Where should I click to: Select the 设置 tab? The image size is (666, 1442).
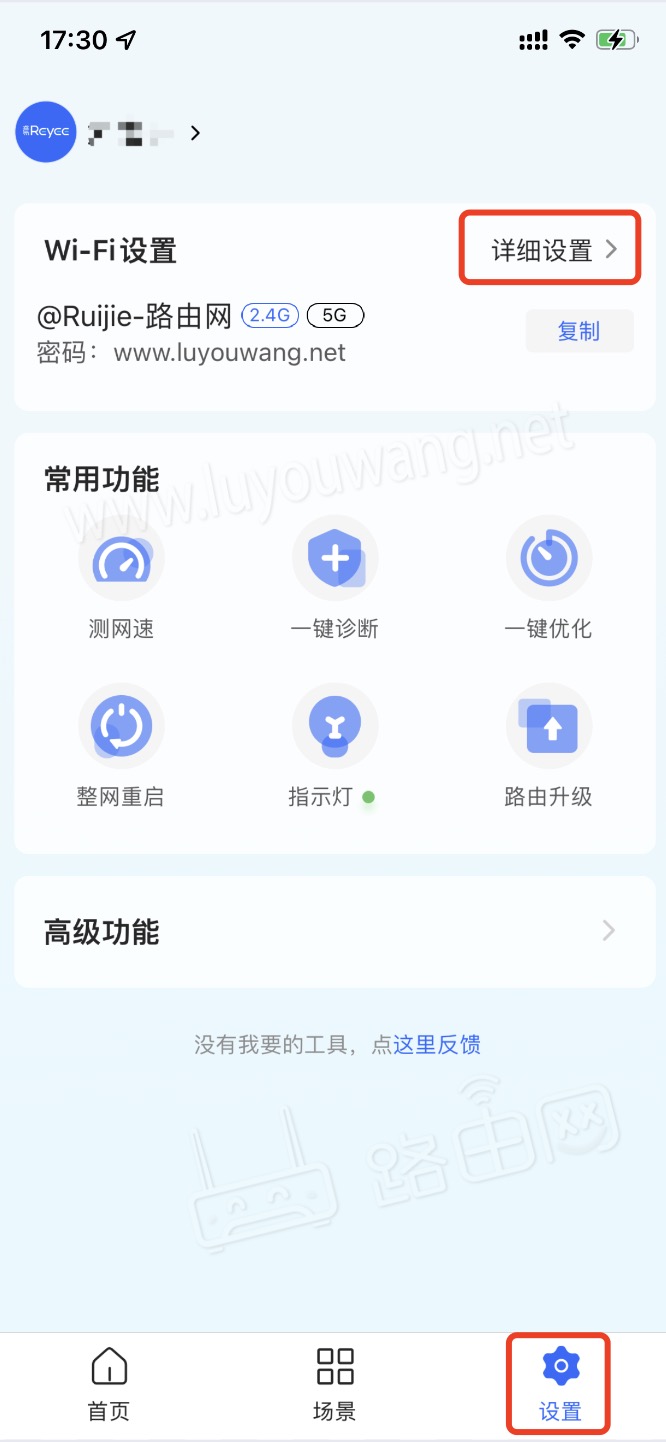[x=560, y=1384]
